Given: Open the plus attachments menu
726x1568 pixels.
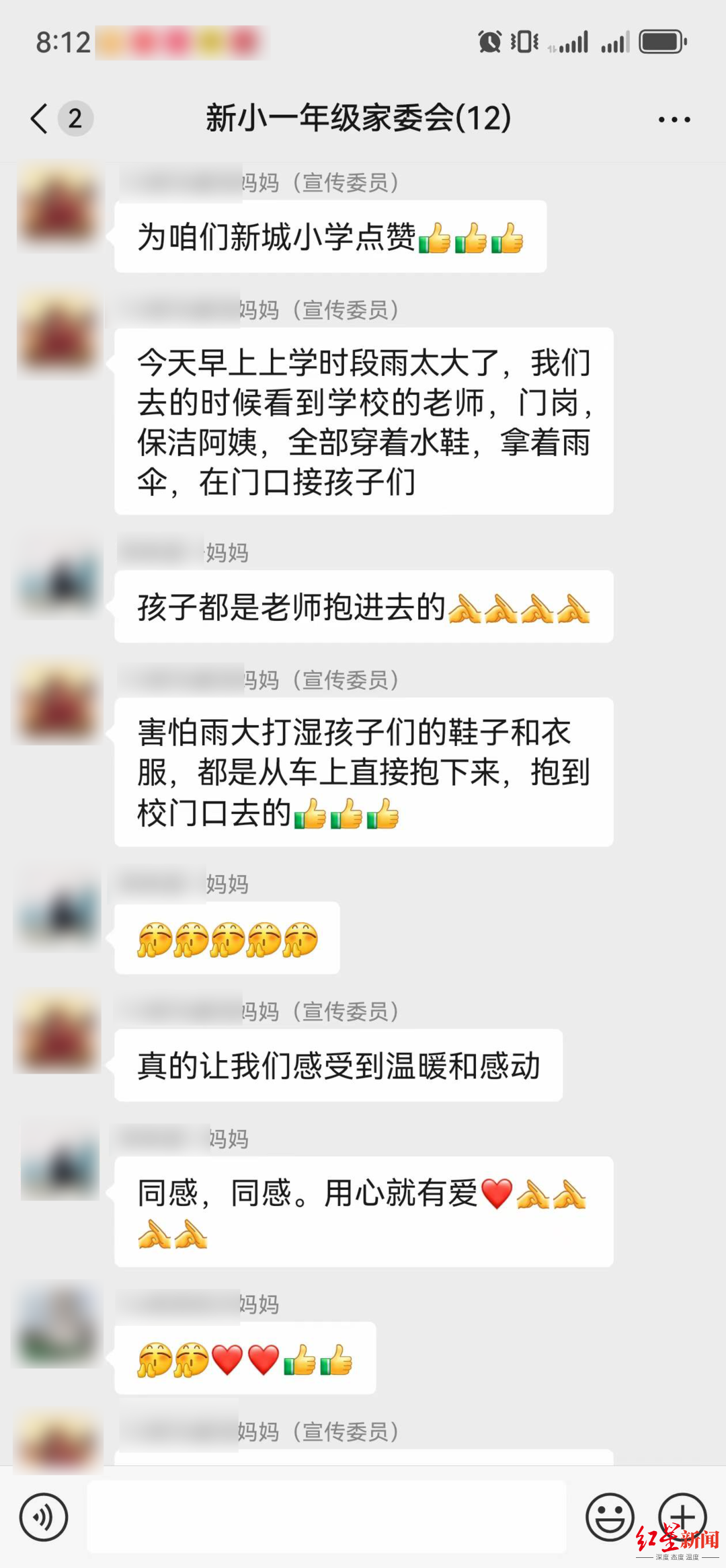Looking at the screenshot, I should pos(682,1516).
